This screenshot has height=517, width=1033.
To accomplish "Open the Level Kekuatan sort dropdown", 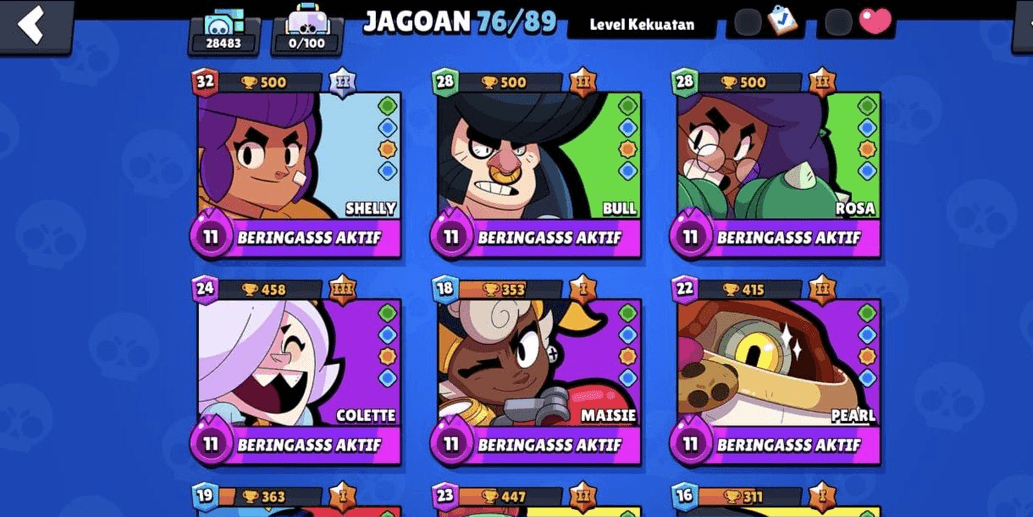I will [641, 25].
